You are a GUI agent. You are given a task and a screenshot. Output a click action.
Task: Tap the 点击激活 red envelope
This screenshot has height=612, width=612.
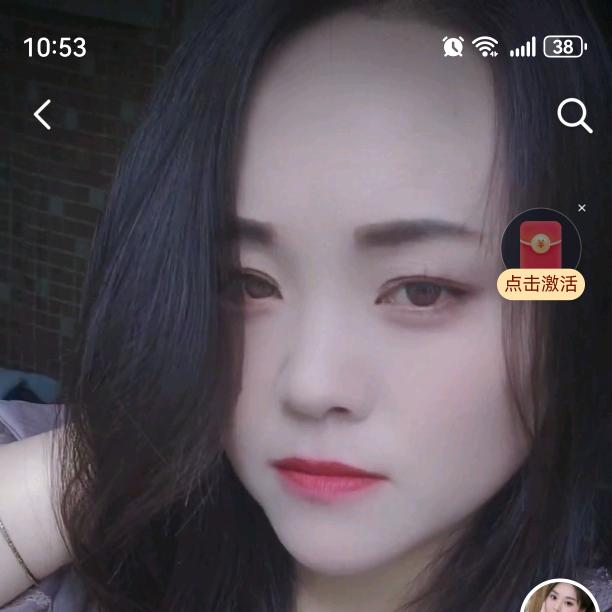tap(540, 254)
